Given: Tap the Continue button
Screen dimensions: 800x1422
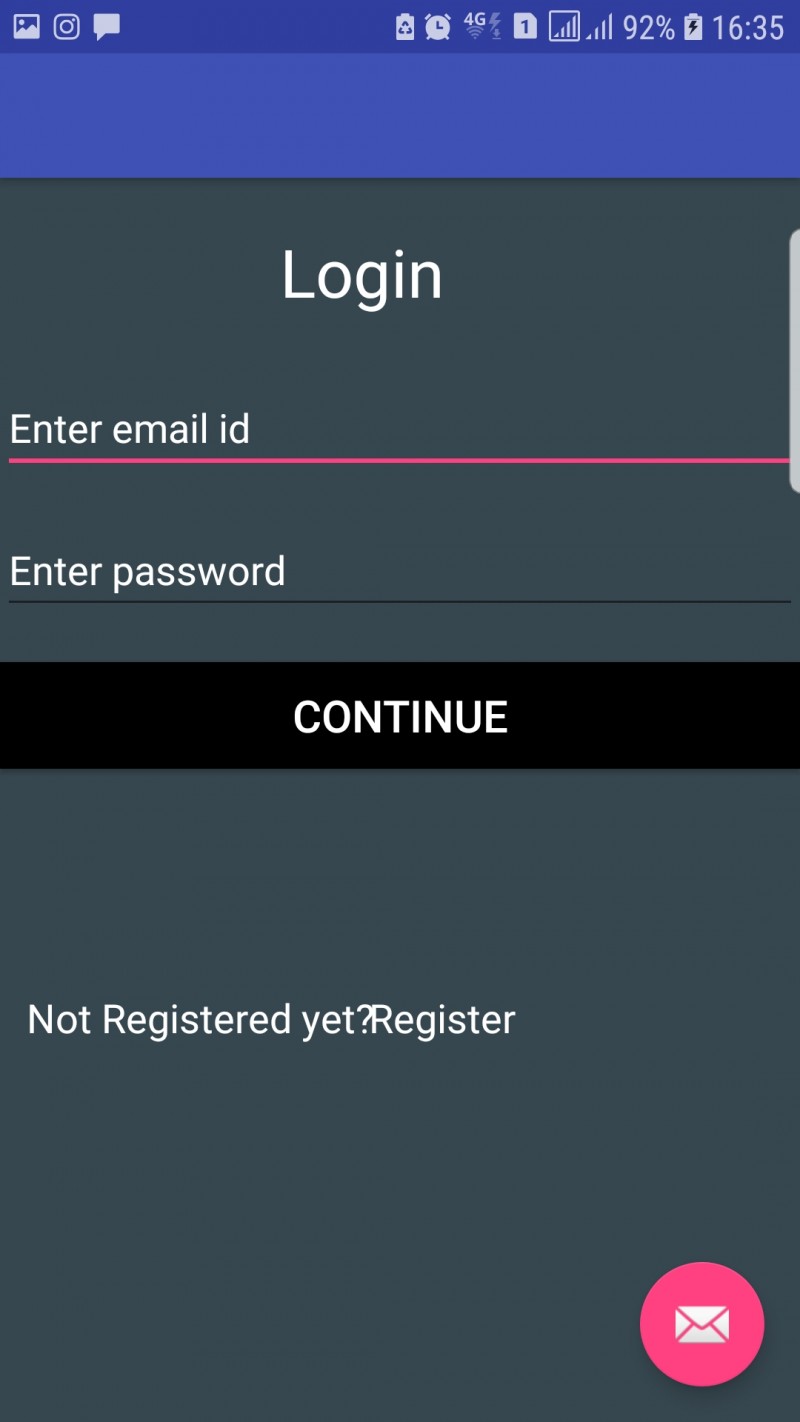Looking at the screenshot, I should pyautogui.click(x=400, y=716).
